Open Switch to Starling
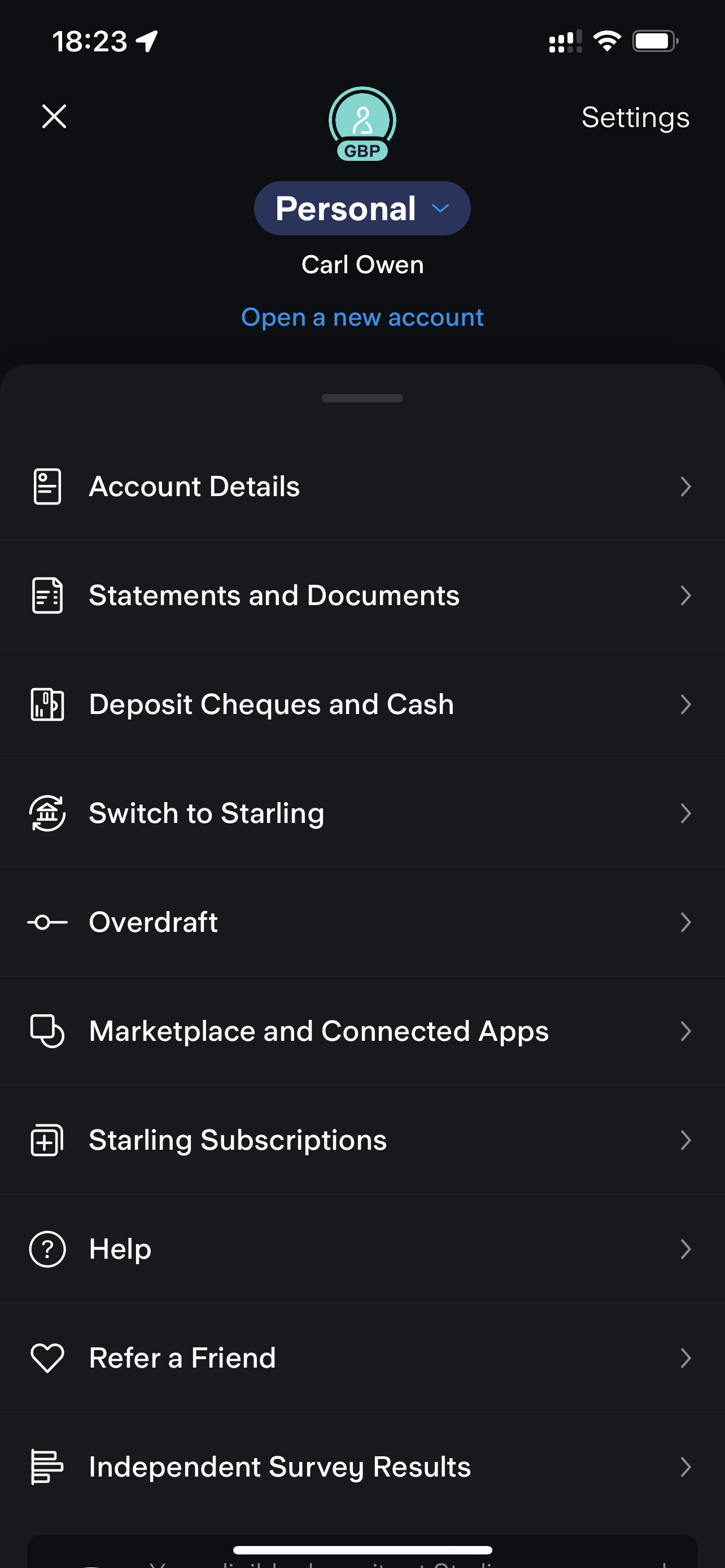This screenshot has height=1568, width=725. (362, 813)
